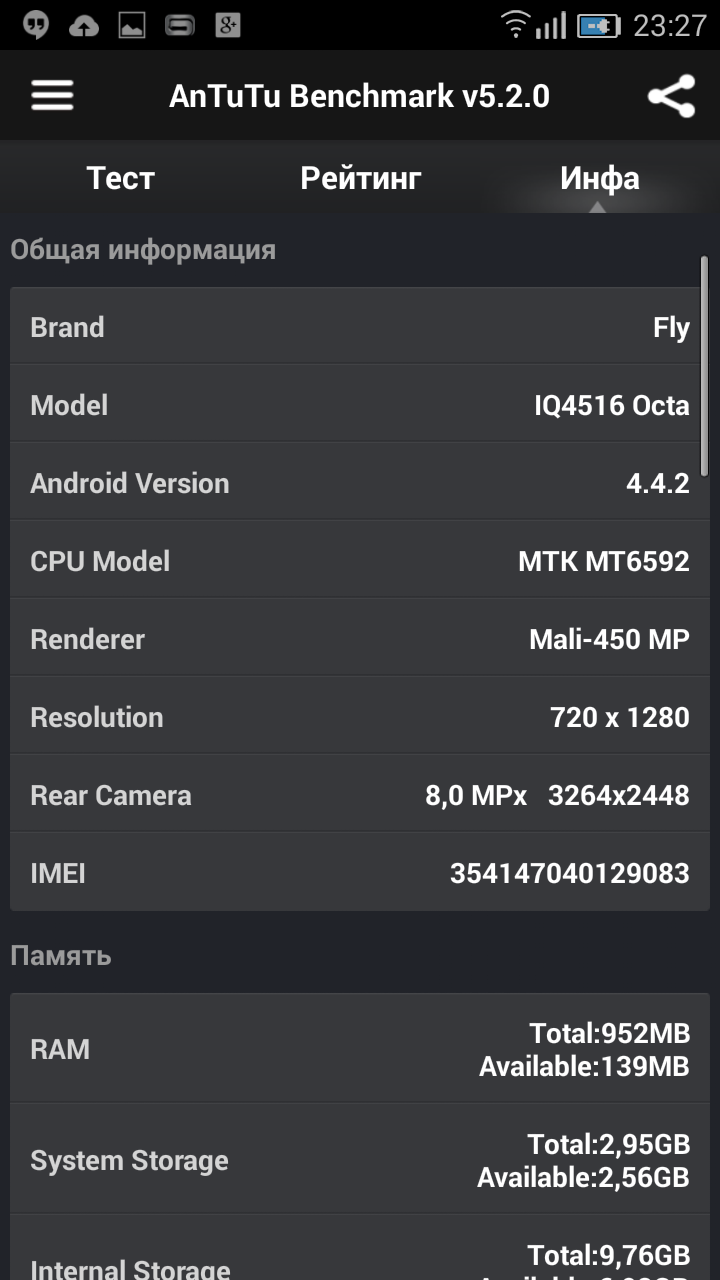Switch to the Тест tab

coord(120,178)
